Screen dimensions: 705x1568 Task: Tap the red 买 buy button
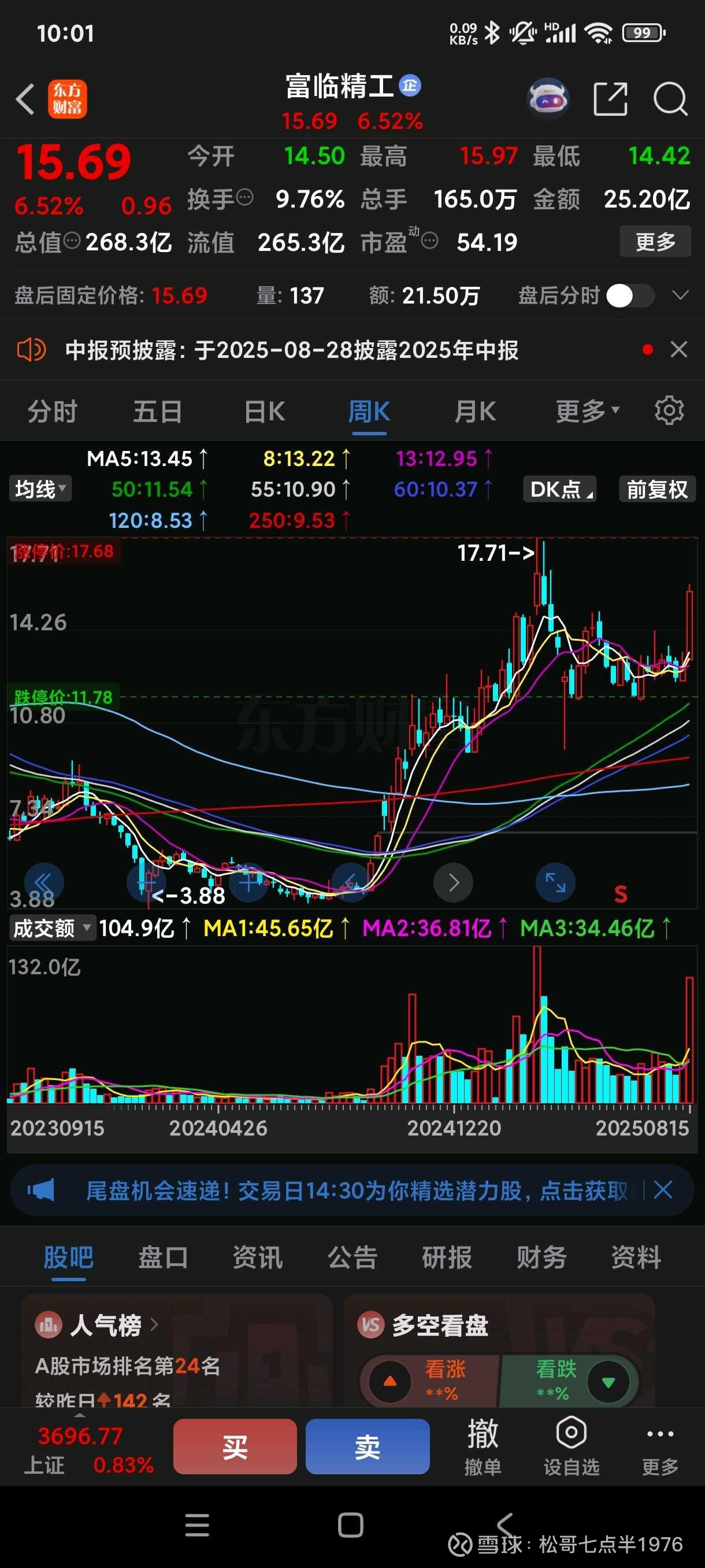[x=235, y=1447]
